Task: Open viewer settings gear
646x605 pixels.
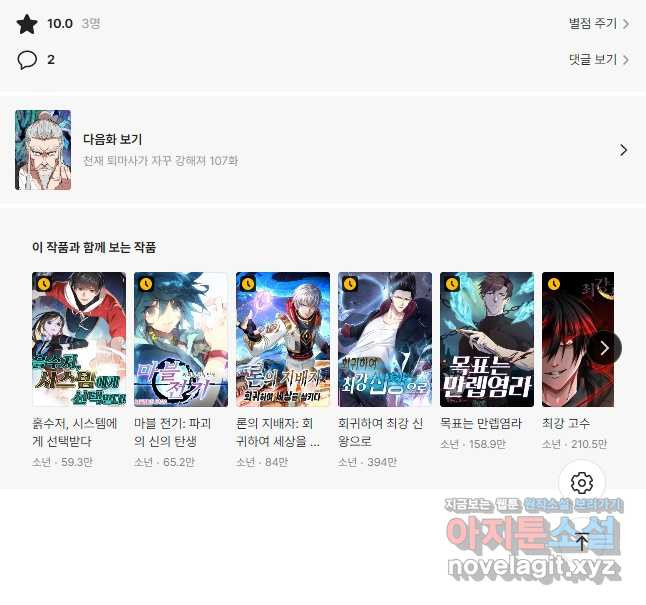Action: (x=582, y=483)
